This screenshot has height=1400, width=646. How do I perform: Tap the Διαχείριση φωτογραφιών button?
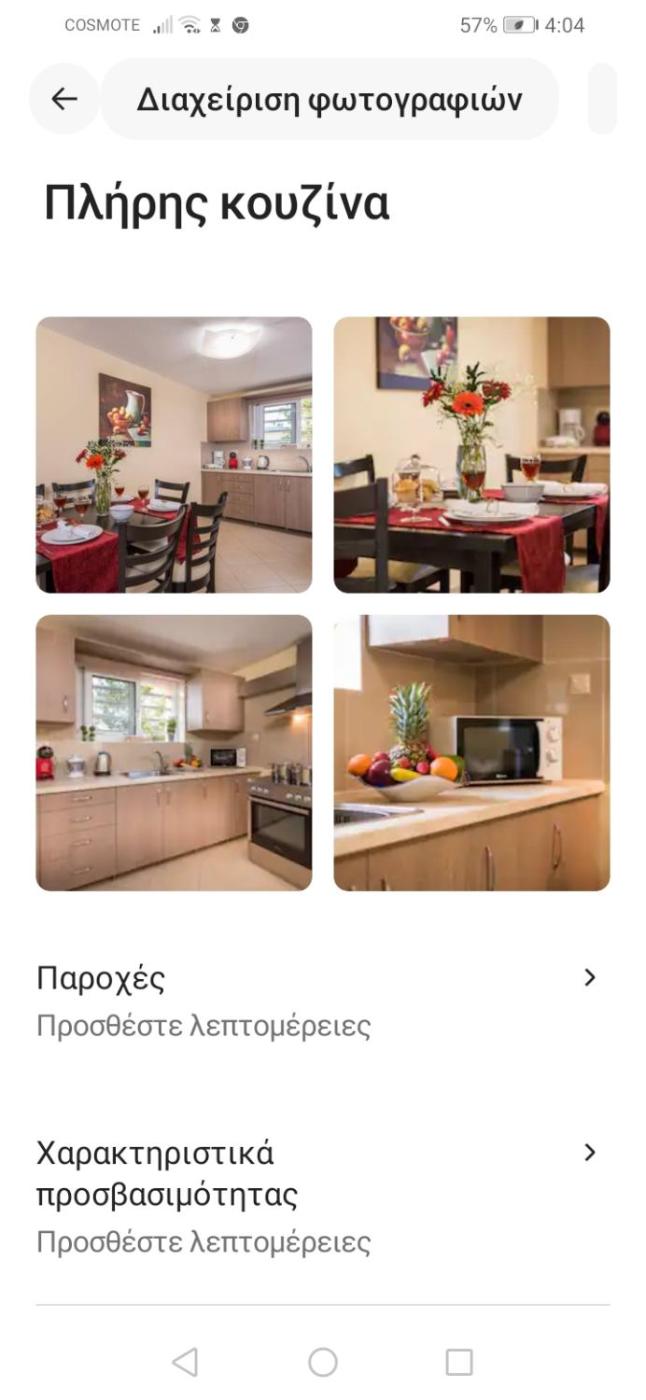coord(329,99)
